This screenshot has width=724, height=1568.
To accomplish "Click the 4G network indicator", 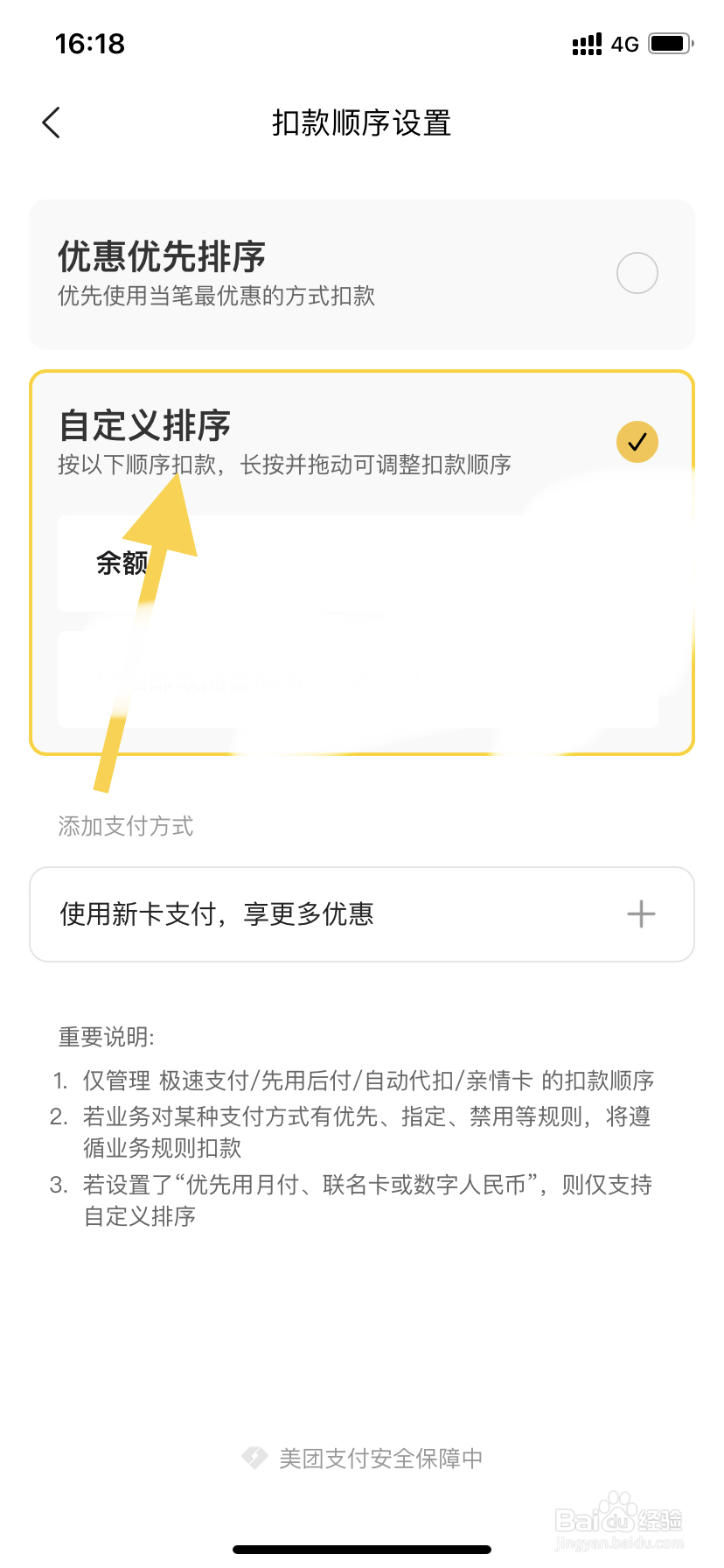I will (626, 43).
